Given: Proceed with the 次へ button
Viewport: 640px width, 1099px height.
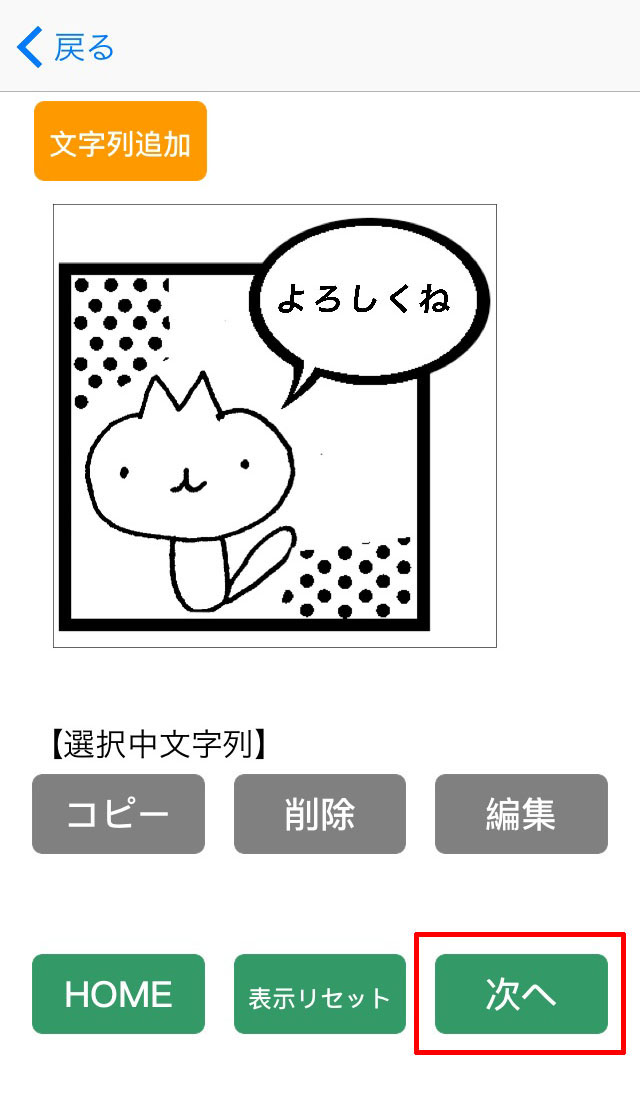Looking at the screenshot, I should click(522, 994).
